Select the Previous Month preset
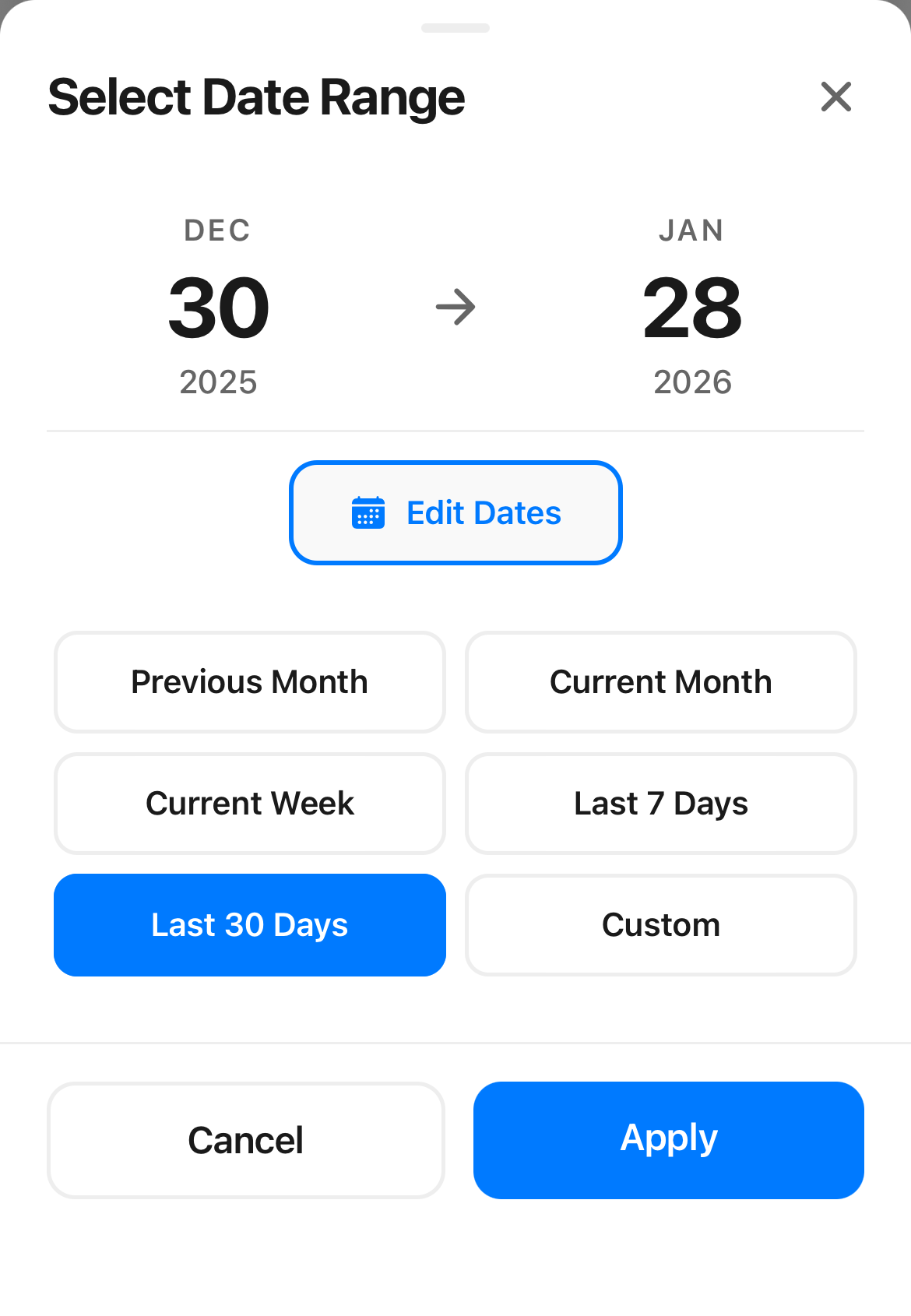 249,682
